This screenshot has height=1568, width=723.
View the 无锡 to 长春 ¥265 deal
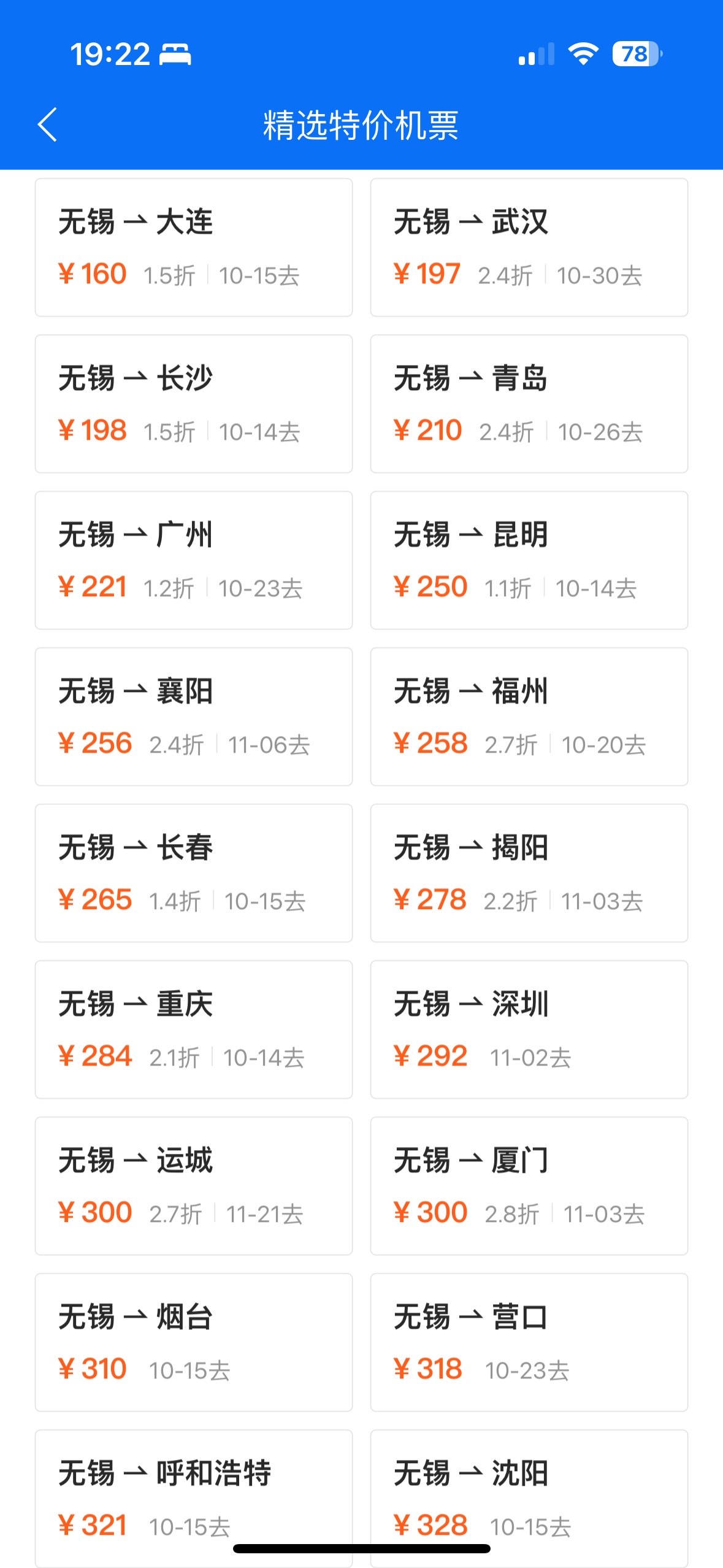click(194, 873)
